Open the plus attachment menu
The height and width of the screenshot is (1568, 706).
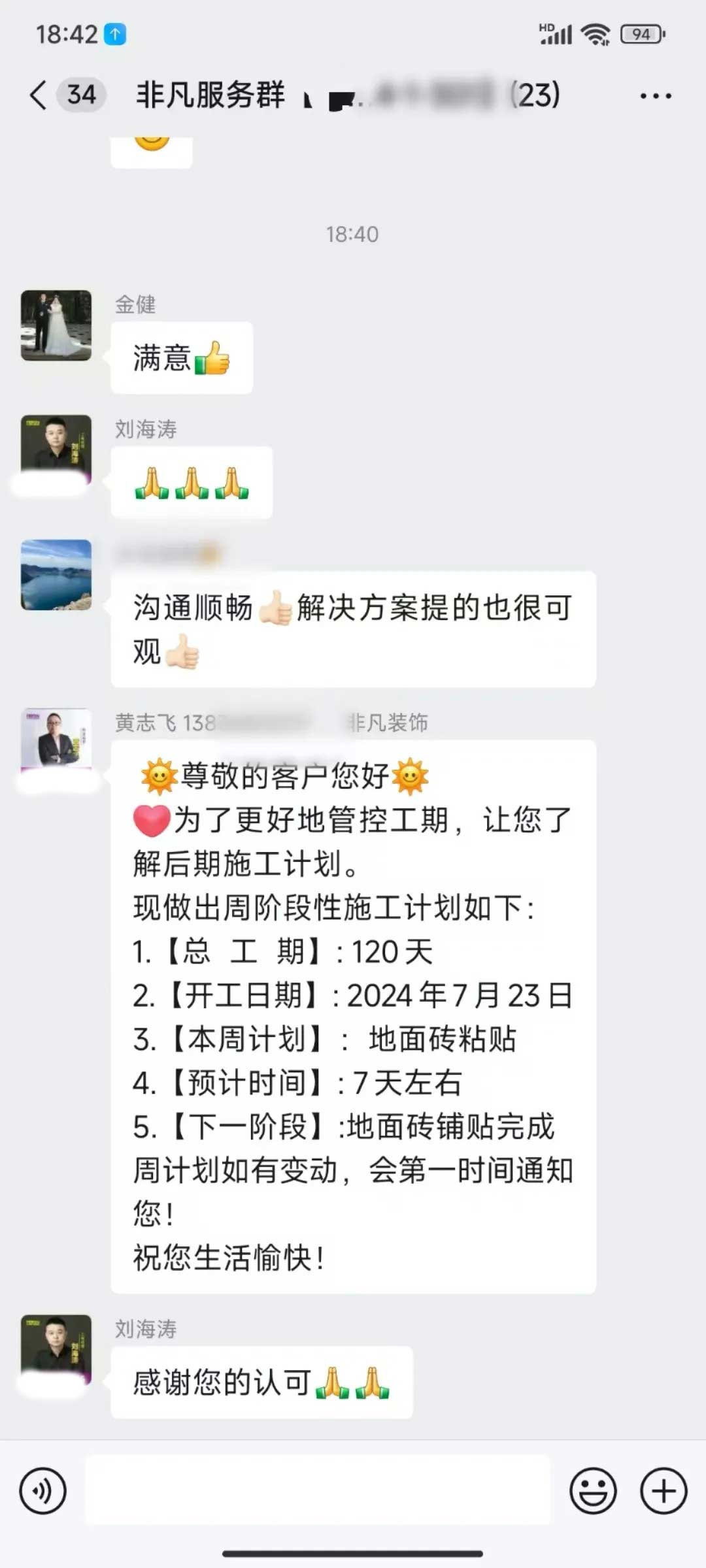click(x=664, y=1491)
